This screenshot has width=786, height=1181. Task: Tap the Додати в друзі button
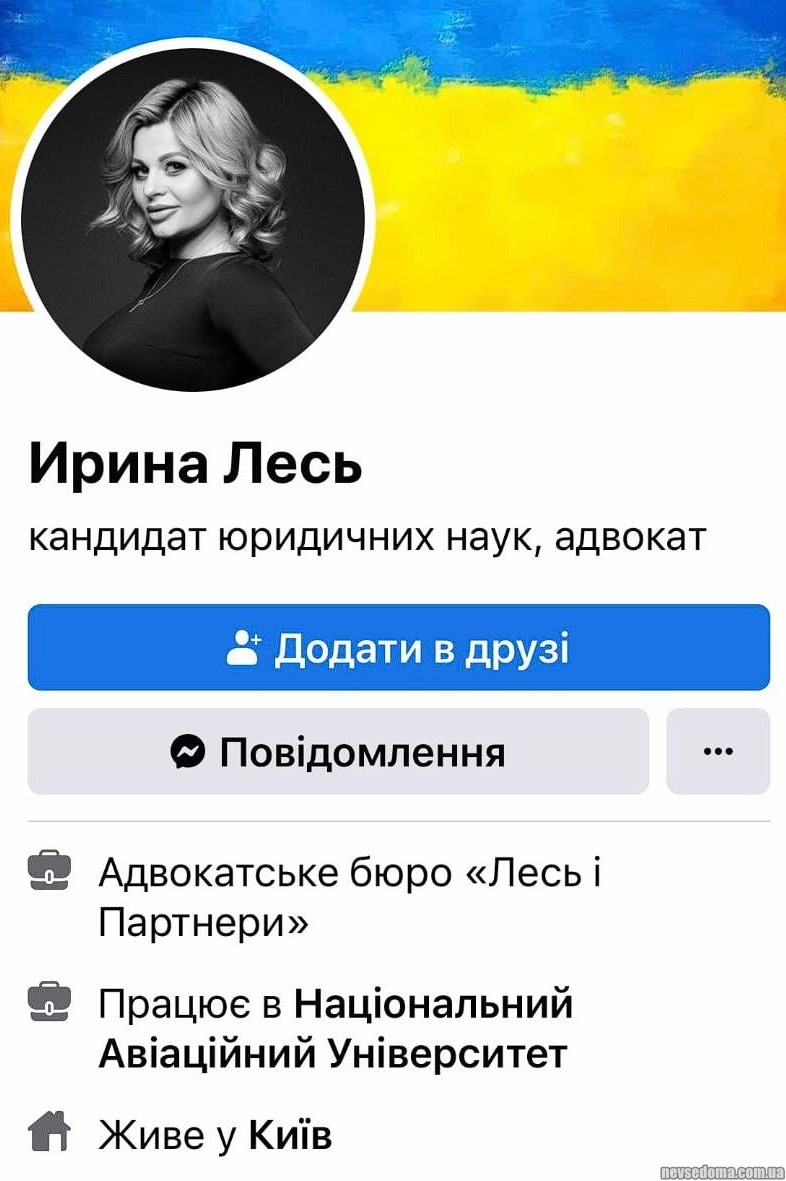coord(398,648)
